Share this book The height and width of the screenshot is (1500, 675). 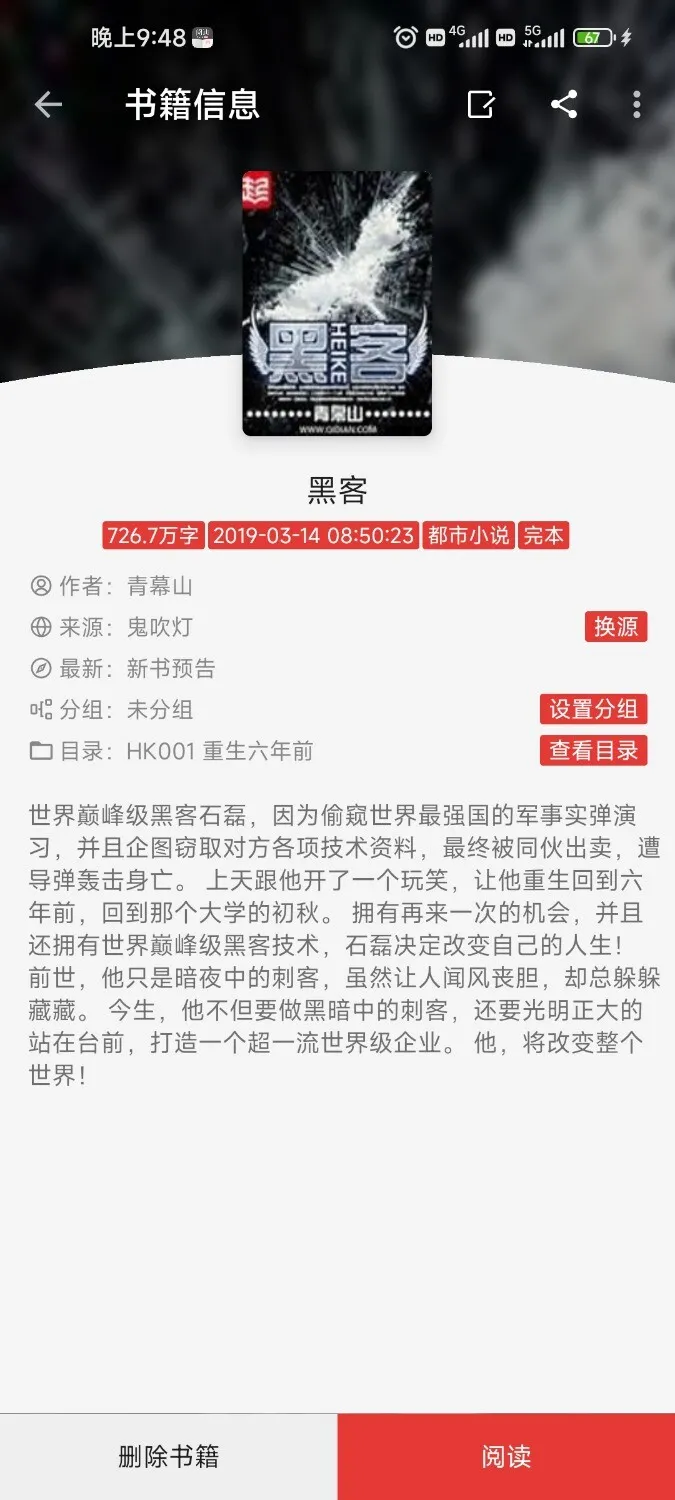click(564, 104)
